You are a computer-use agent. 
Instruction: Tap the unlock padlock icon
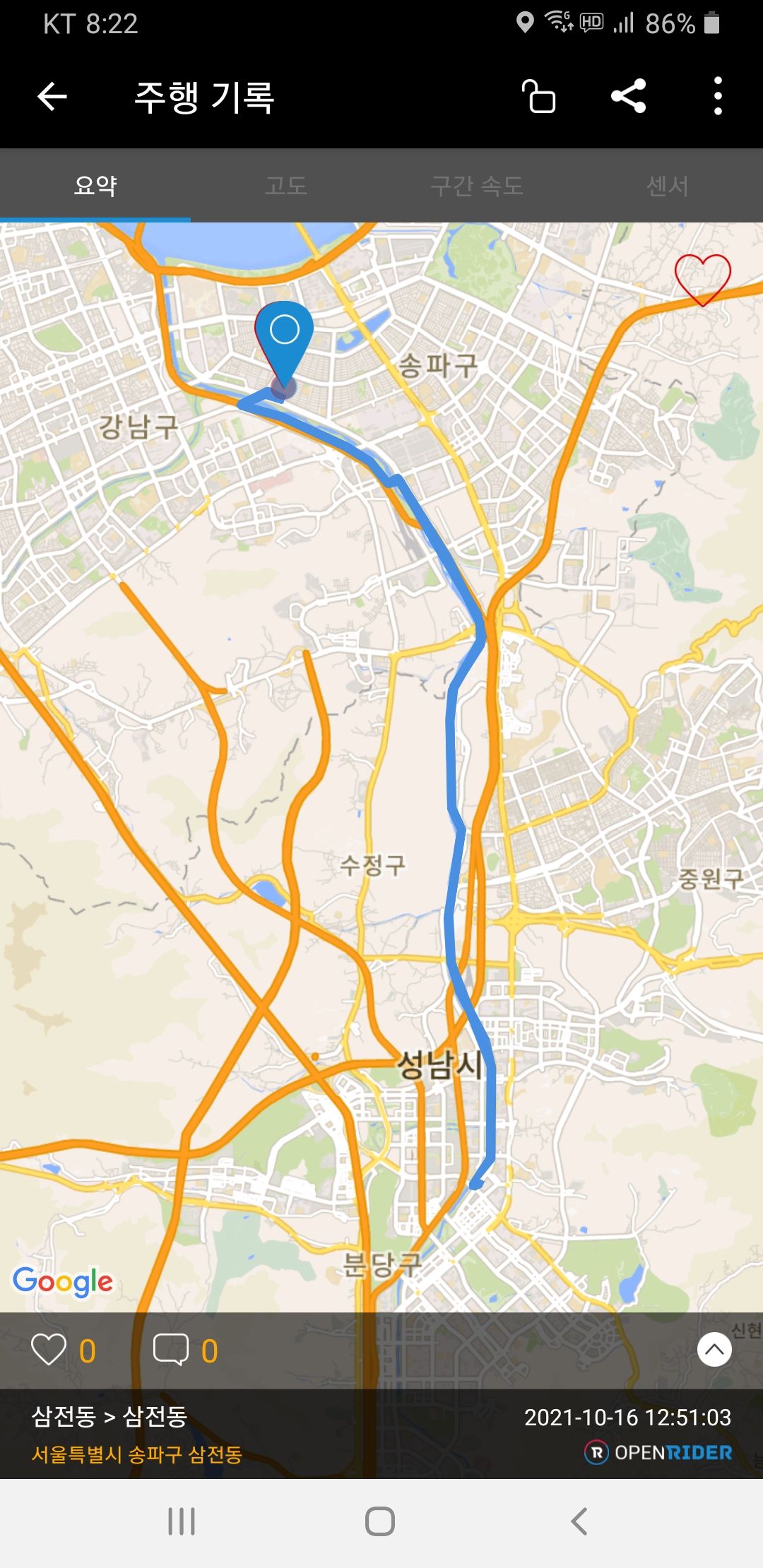pyautogui.click(x=539, y=97)
